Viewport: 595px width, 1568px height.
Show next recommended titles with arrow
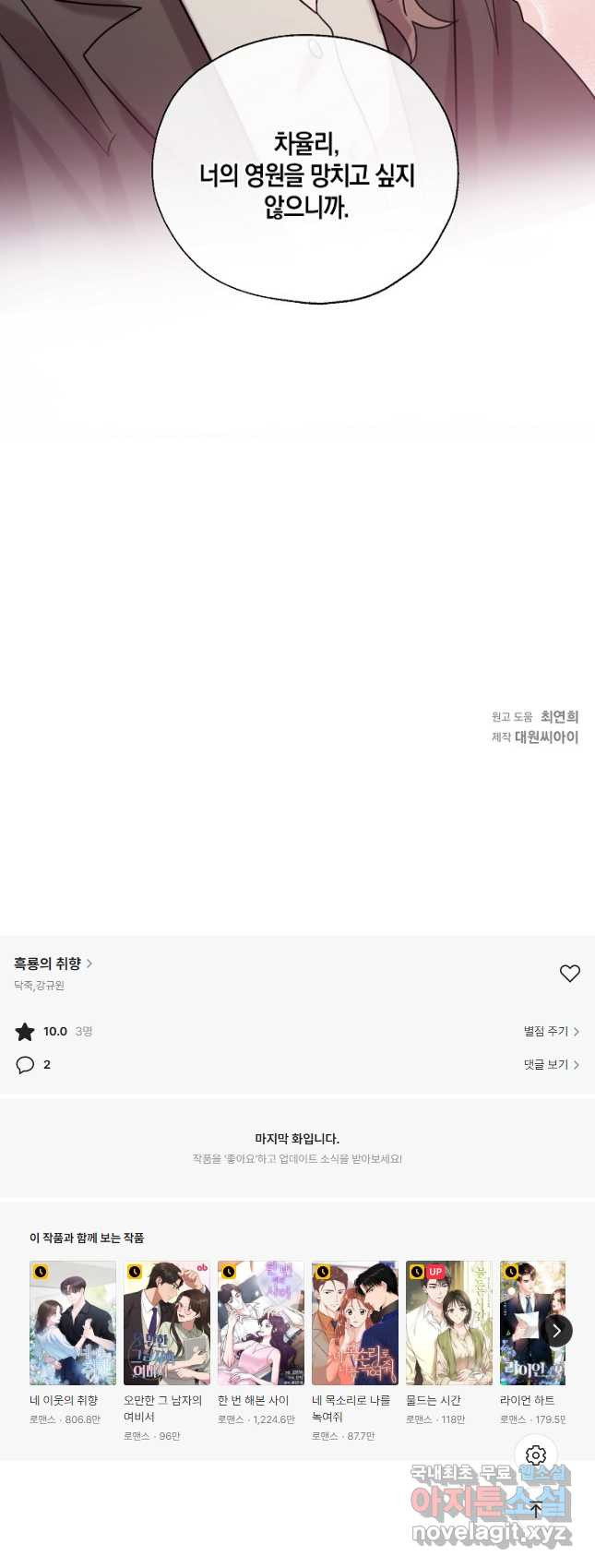pyautogui.click(x=556, y=1330)
